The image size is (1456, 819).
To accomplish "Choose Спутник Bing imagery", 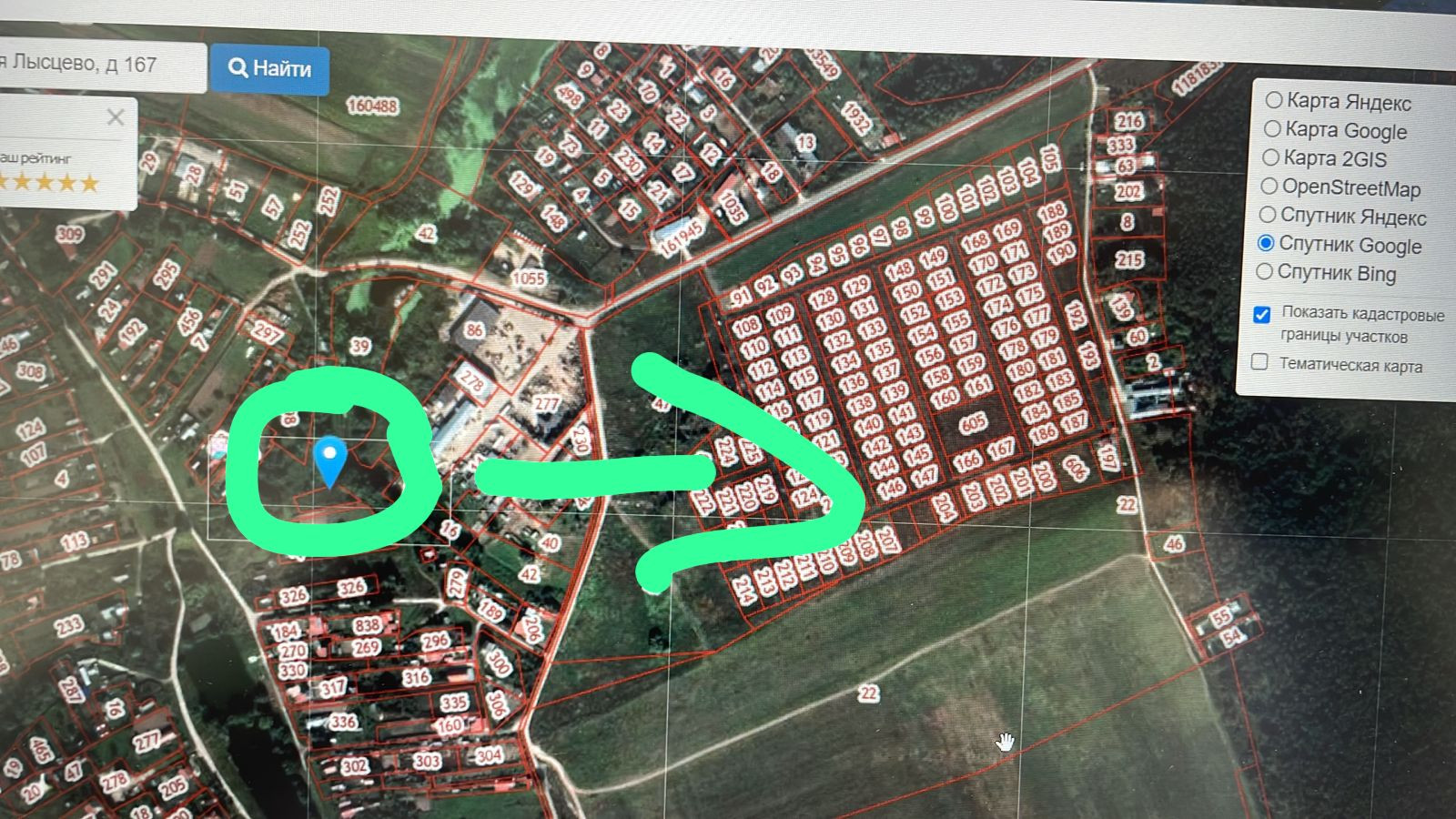I will [x=1264, y=271].
